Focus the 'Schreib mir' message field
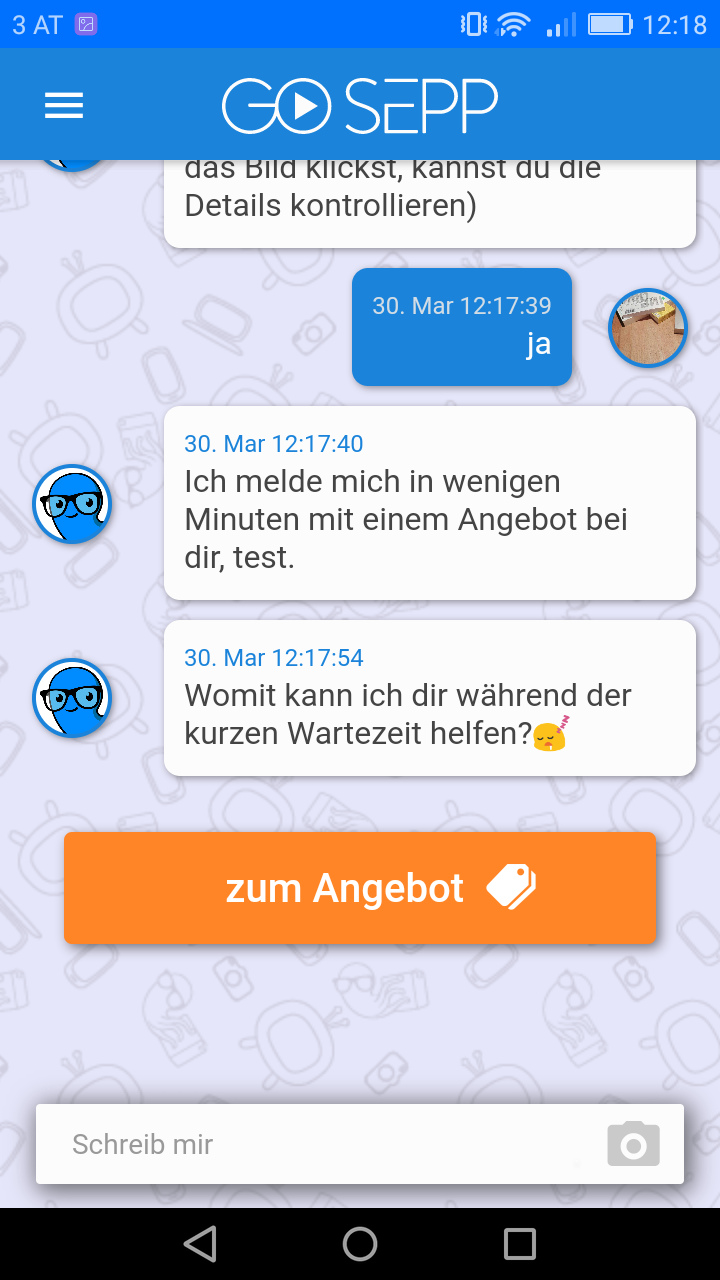 coord(320,1144)
